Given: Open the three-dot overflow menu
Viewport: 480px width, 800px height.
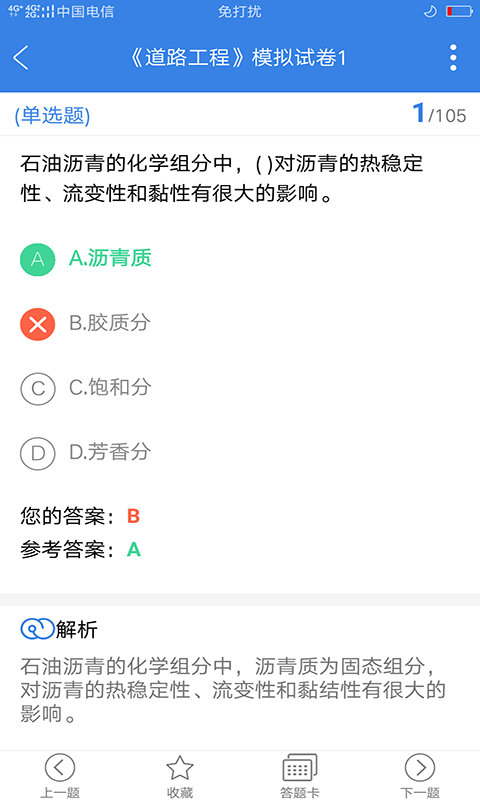Looking at the screenshot, I should coord(453,57).
